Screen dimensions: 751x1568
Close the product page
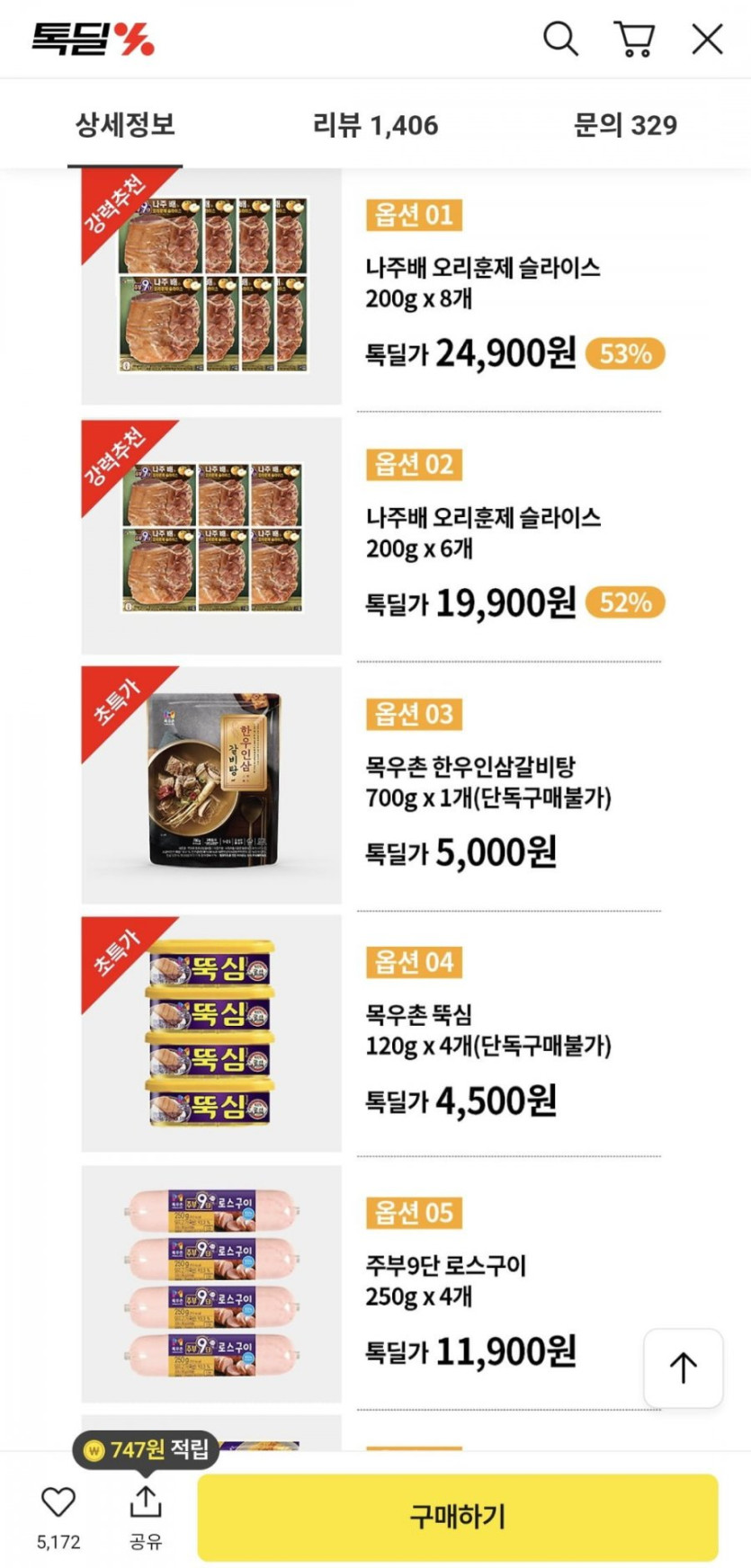coord(707,40)
